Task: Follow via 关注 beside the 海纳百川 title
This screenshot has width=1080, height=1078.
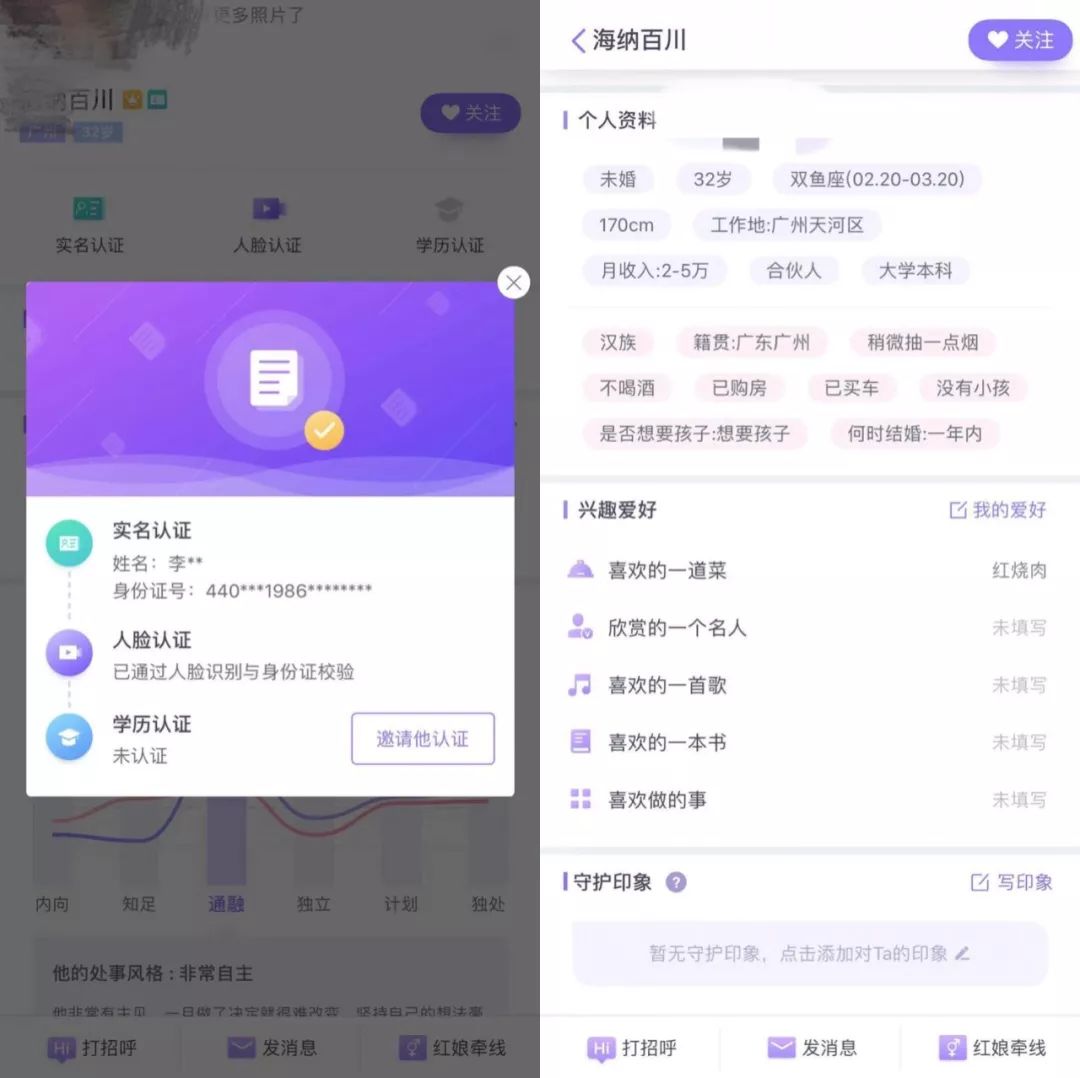Action: point(1019,40)
